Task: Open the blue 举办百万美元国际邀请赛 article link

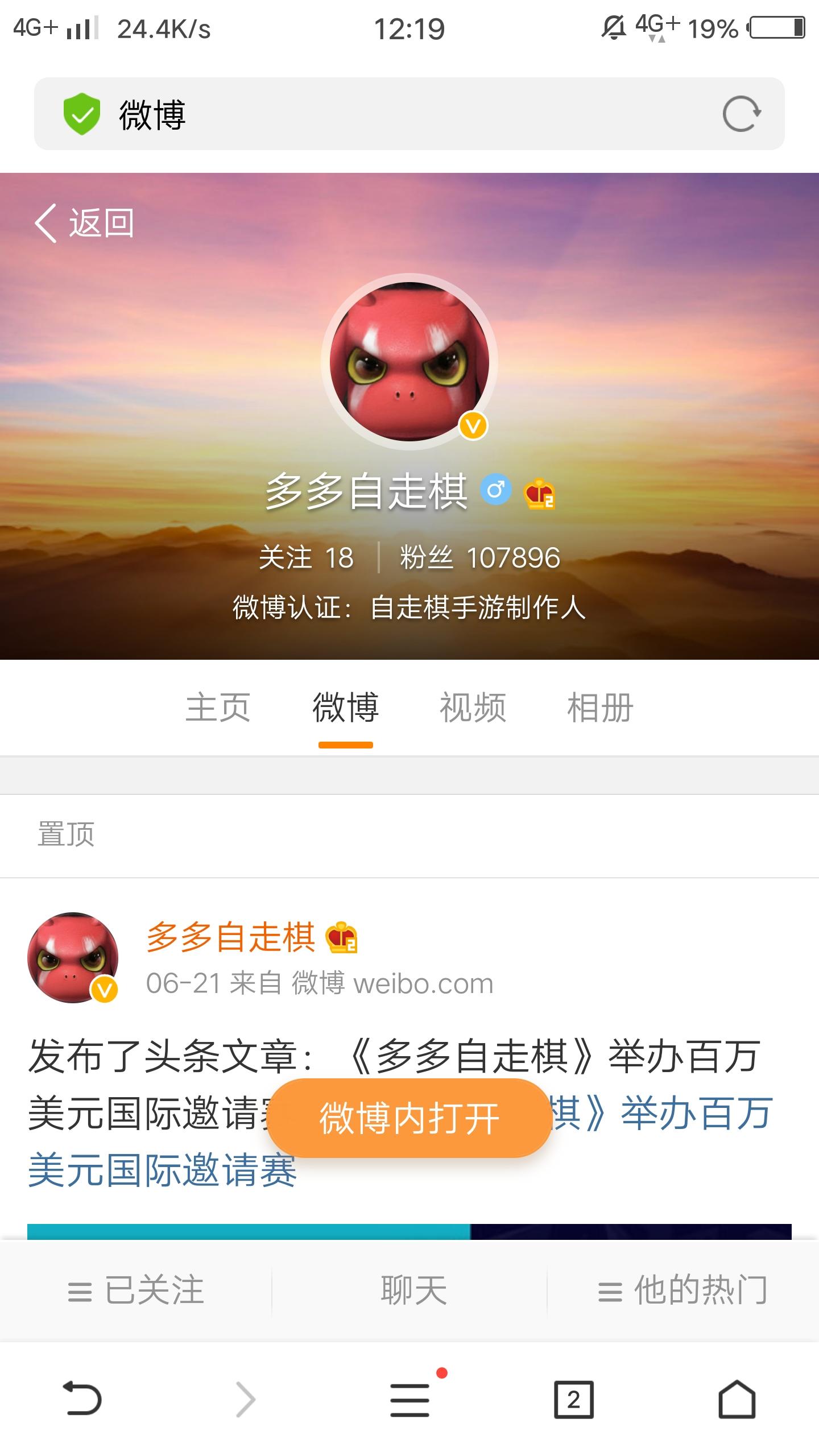Action: [x=162, y=1170]
